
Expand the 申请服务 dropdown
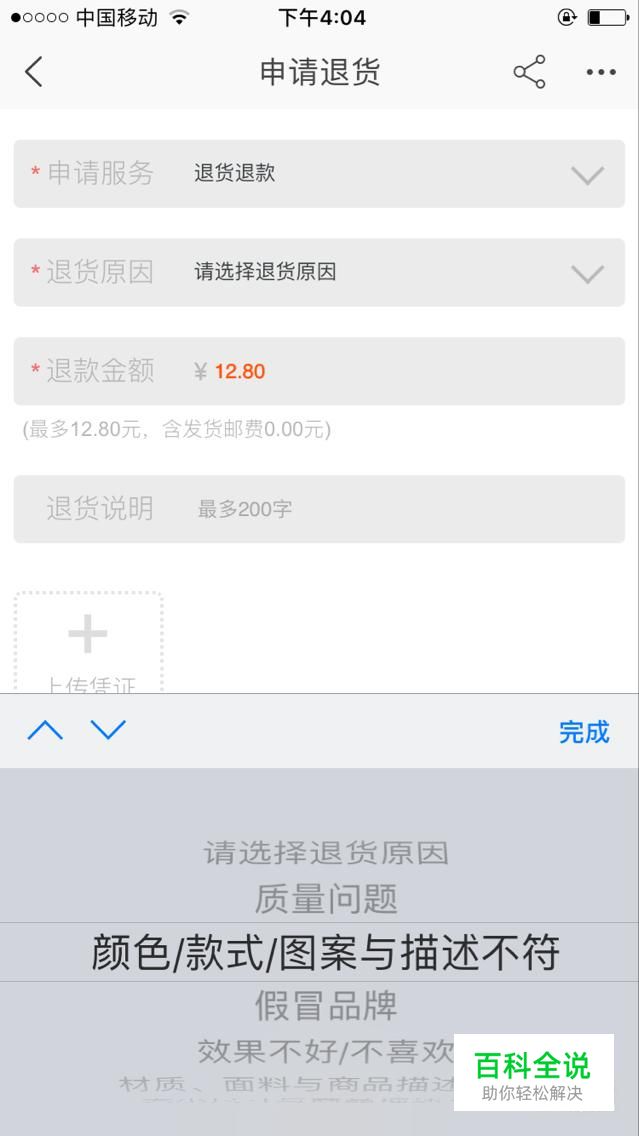[320, 174]
